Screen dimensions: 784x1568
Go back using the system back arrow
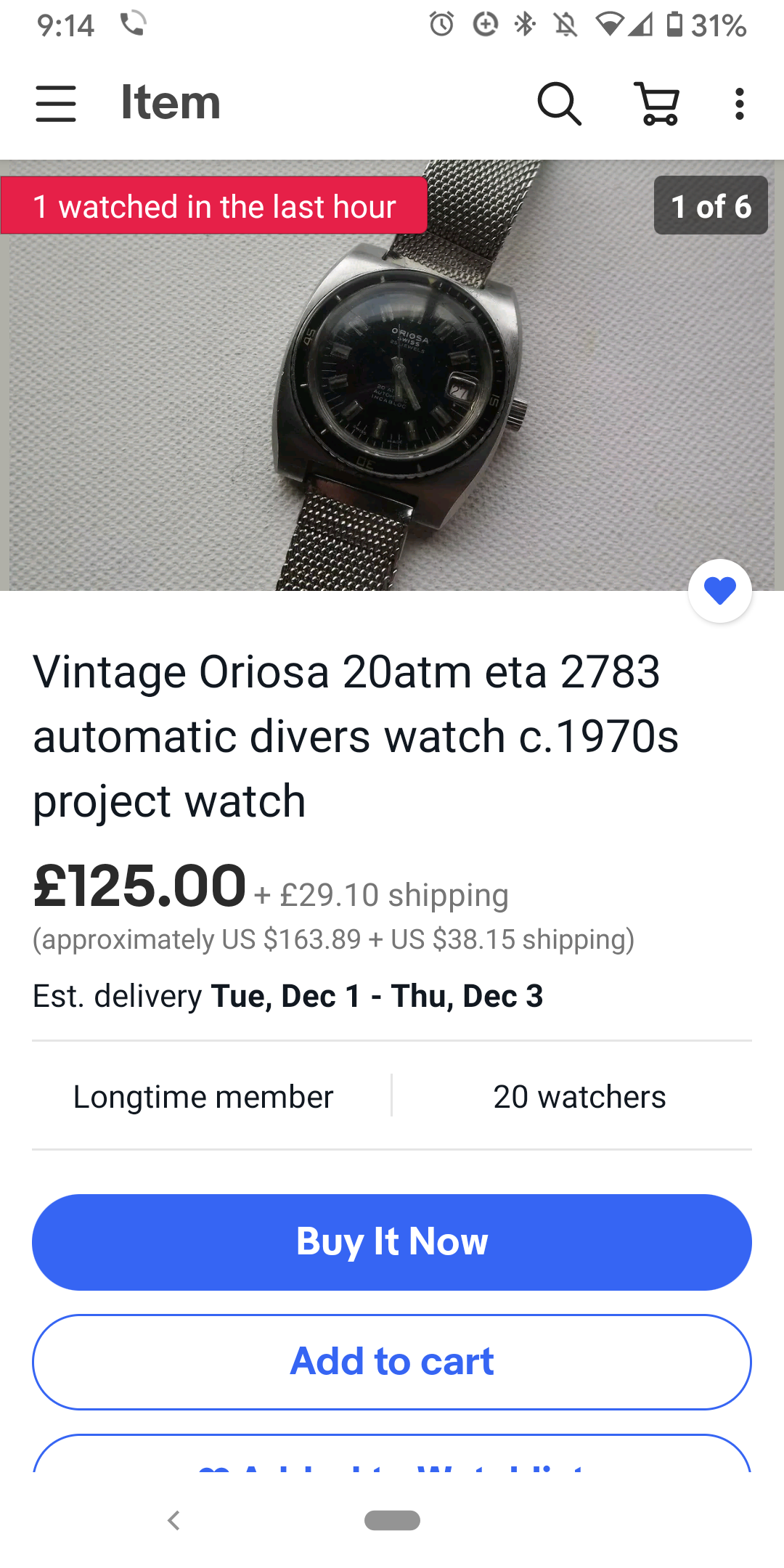(x=173, y=1520)
